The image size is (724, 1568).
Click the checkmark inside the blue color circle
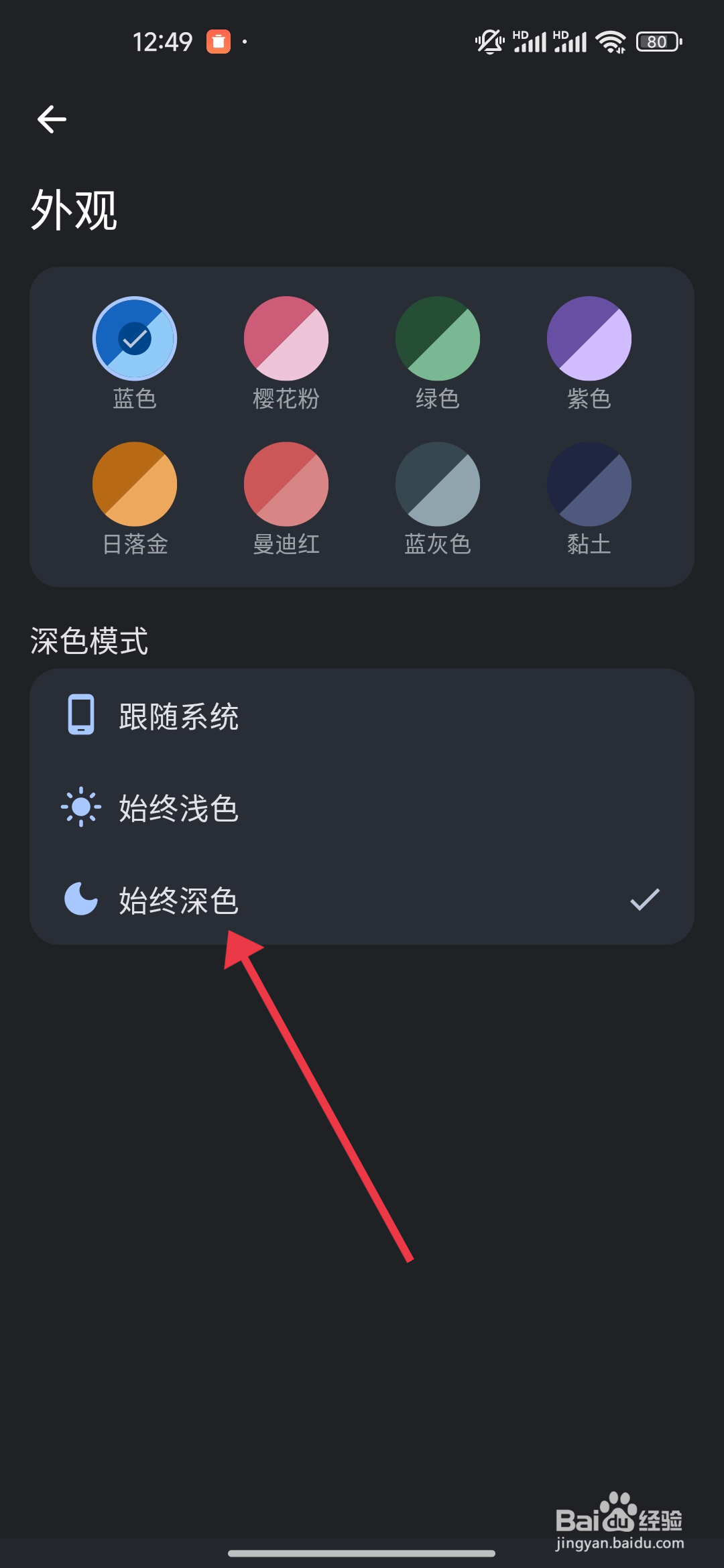(134, 338)
